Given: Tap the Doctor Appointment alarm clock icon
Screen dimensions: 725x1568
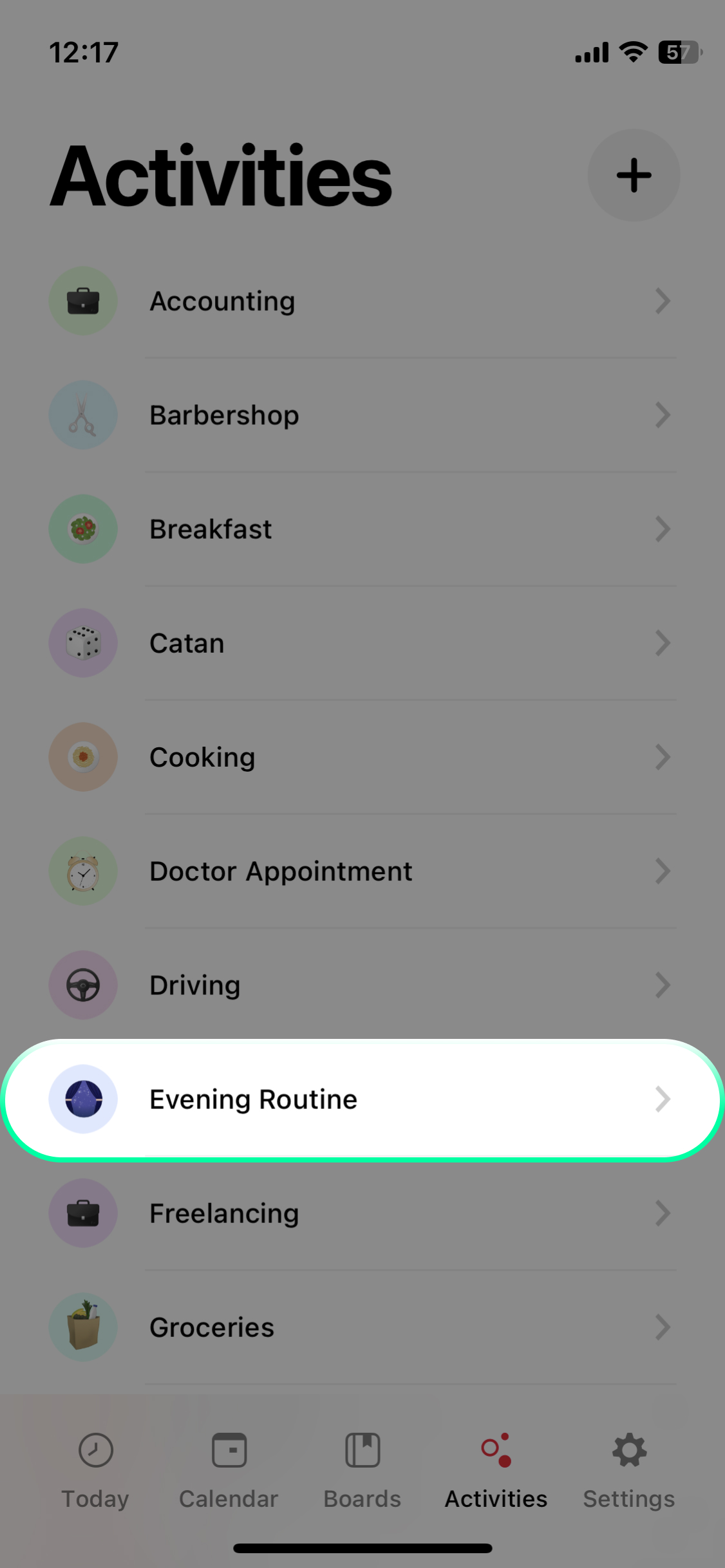Looking at the screenshot, I should click(x=83, y=871).
